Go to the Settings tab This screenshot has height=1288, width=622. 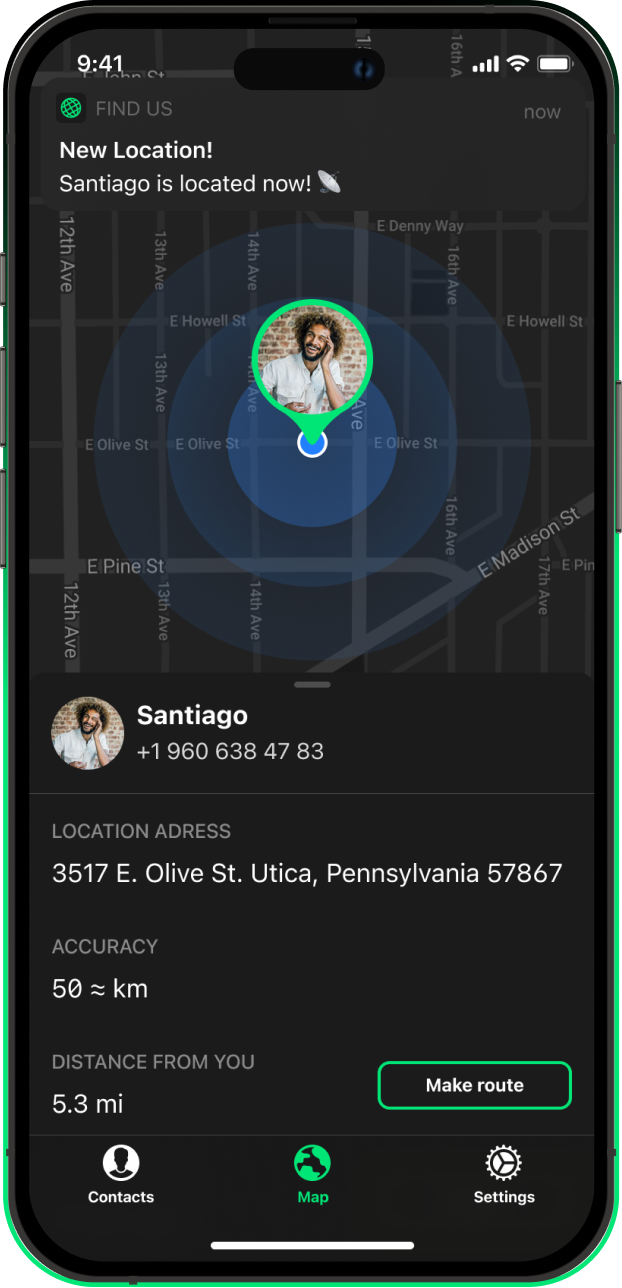[x=503, y=1176]
